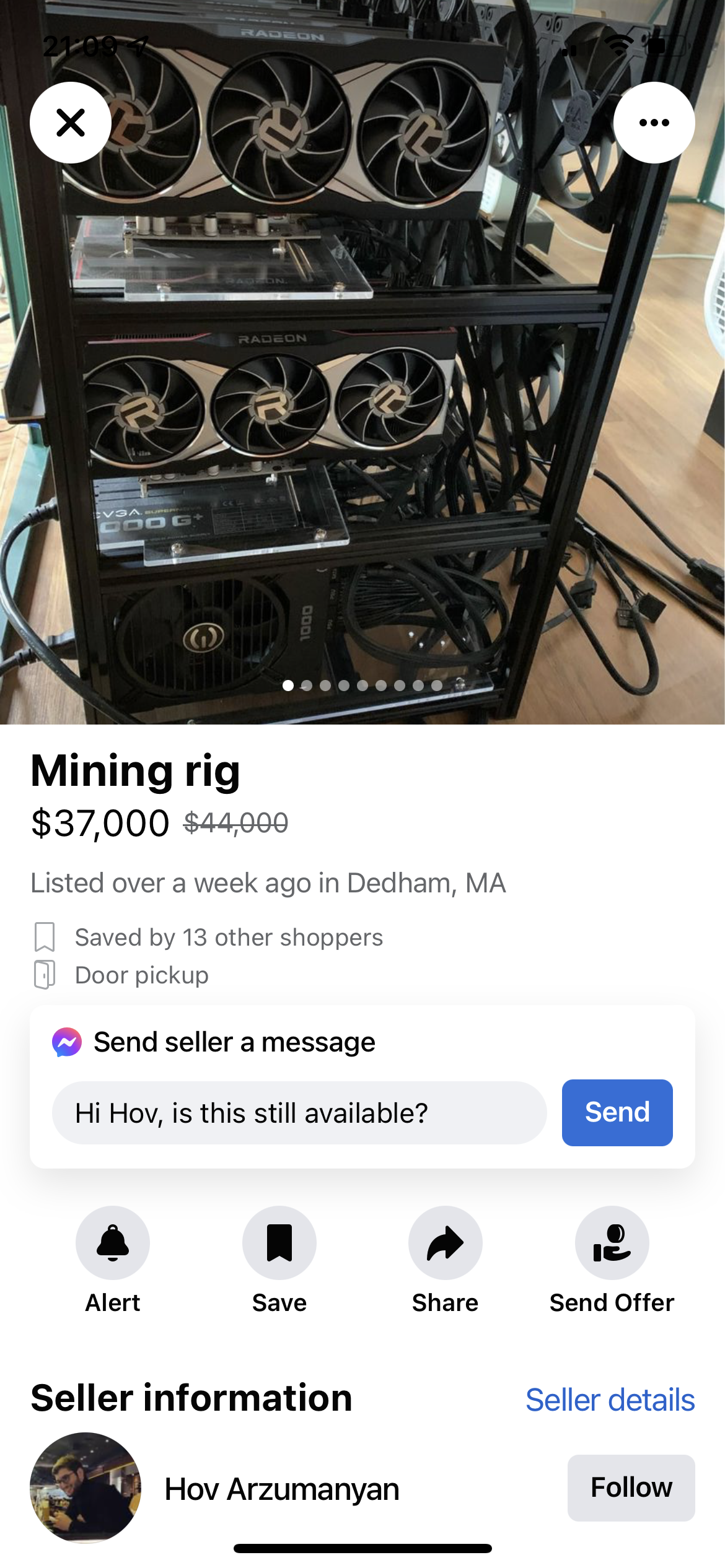Open the three-dot overflow menu
This screenshot has width=725, height=1568.
(x=654, y=123)
